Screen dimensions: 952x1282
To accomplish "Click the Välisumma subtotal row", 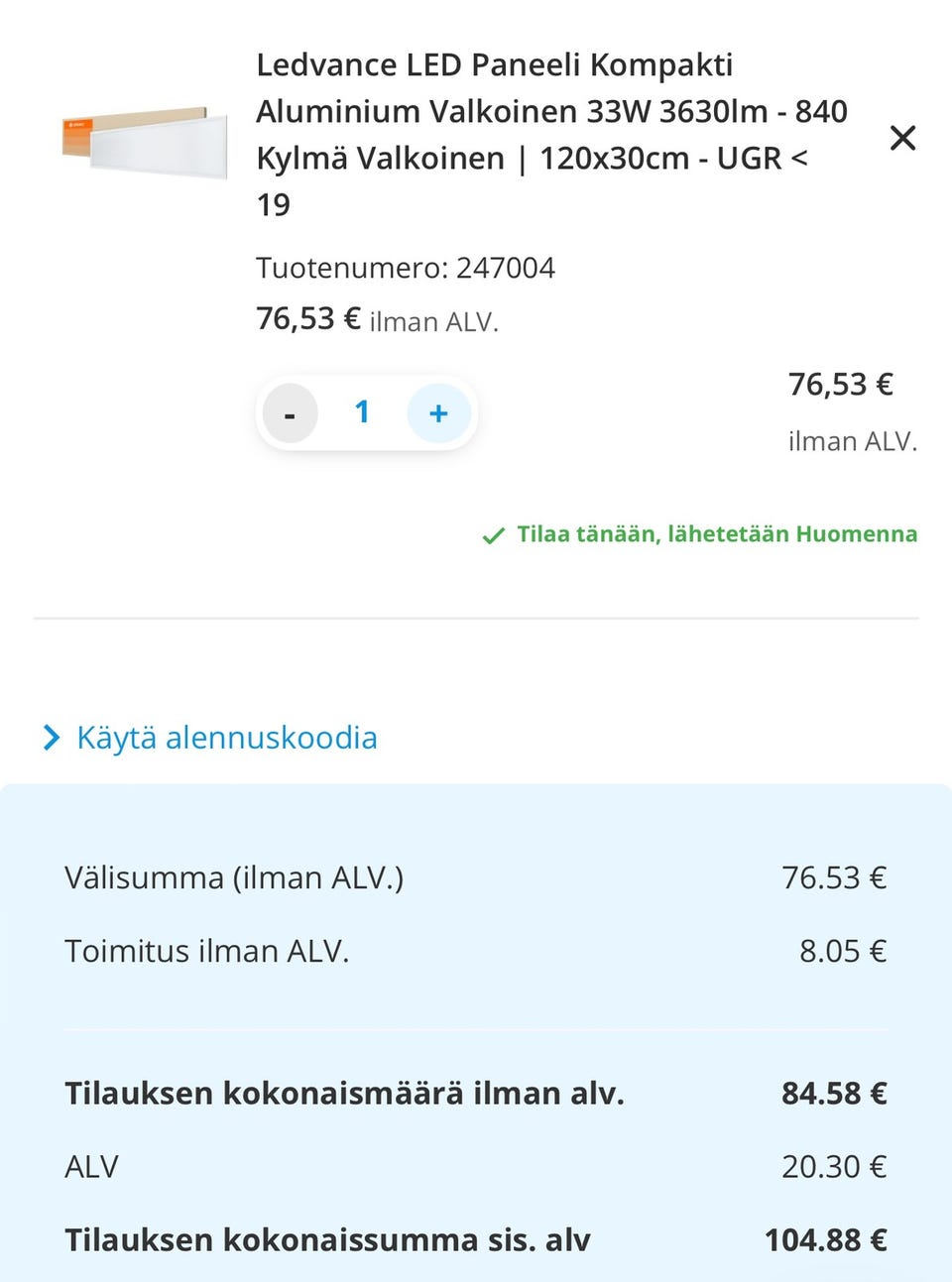I will [x=476, y=876].
